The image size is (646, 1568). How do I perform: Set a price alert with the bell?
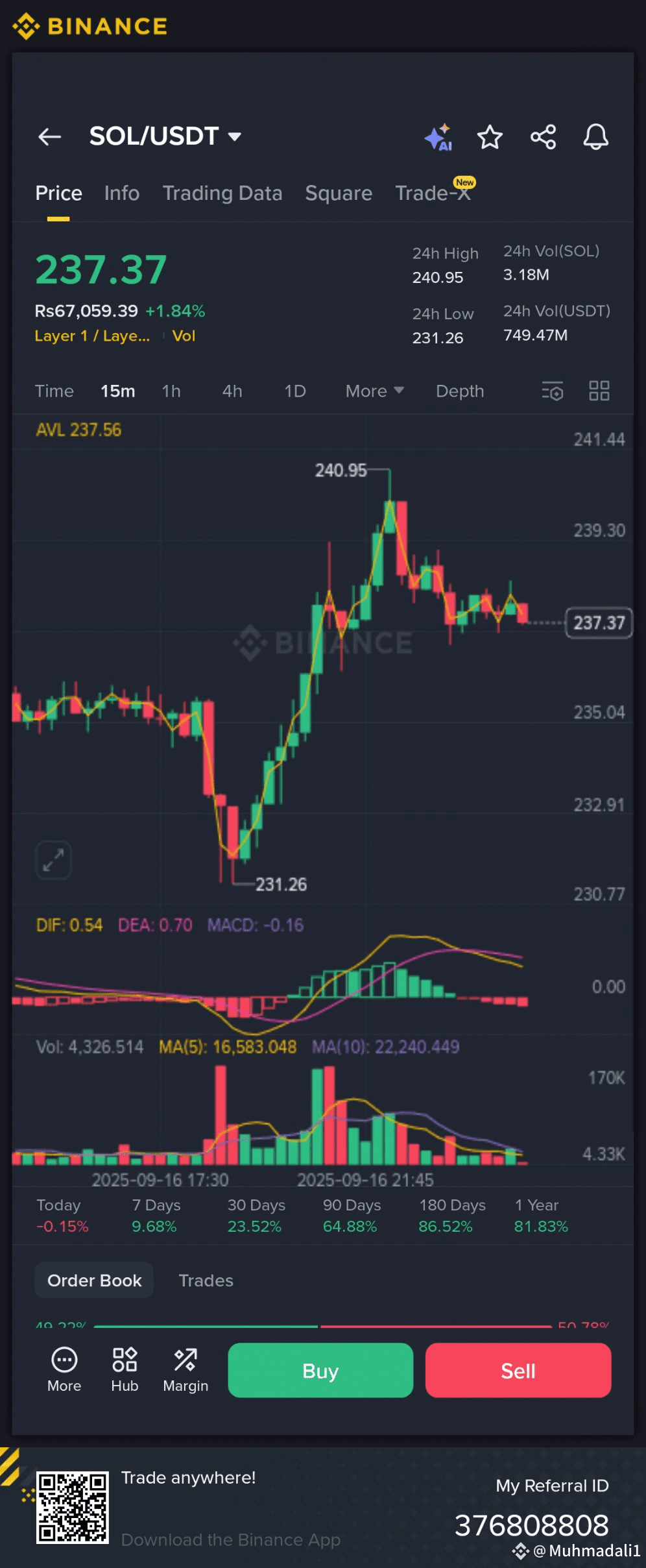click(595, 137)
